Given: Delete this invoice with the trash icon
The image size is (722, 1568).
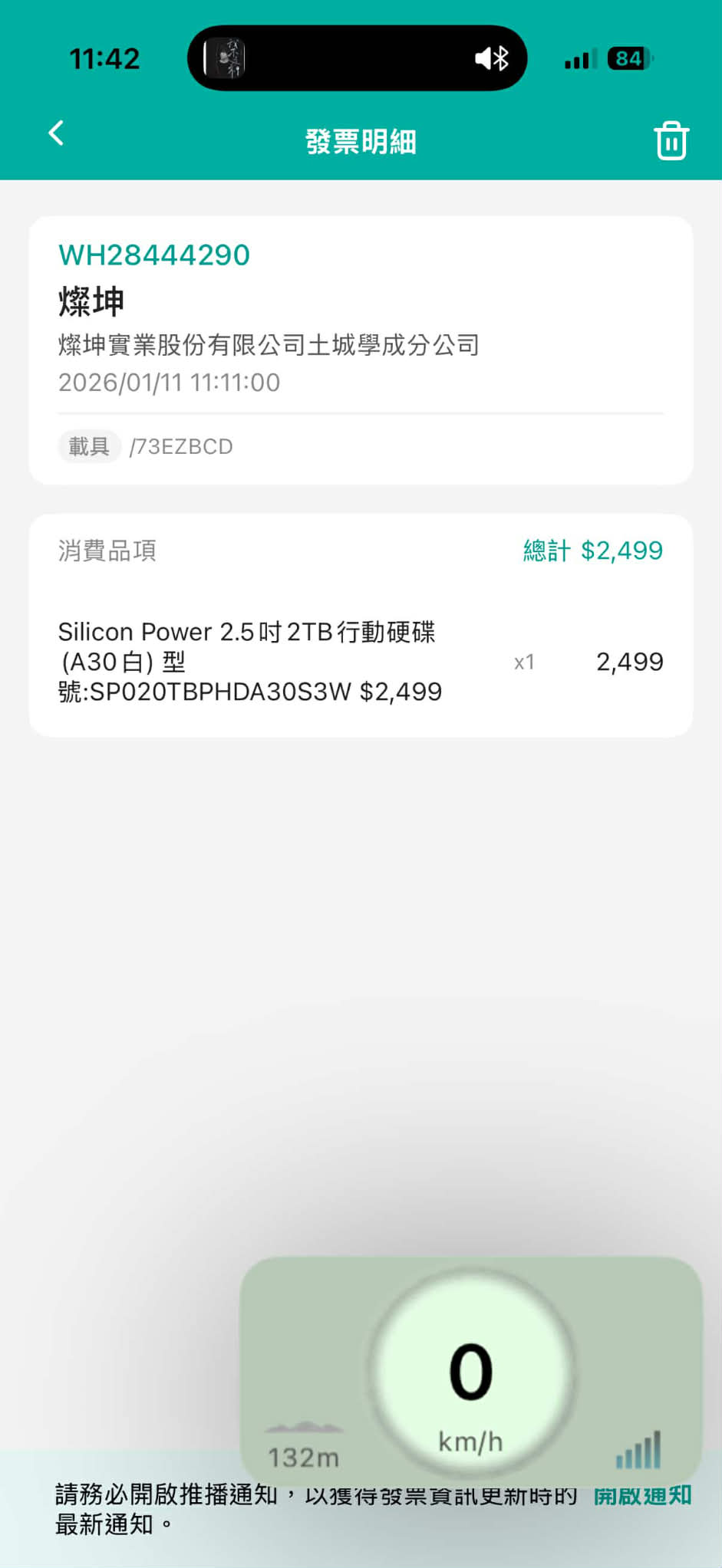Looking at the screenshot, I should [x=671, y=140].
